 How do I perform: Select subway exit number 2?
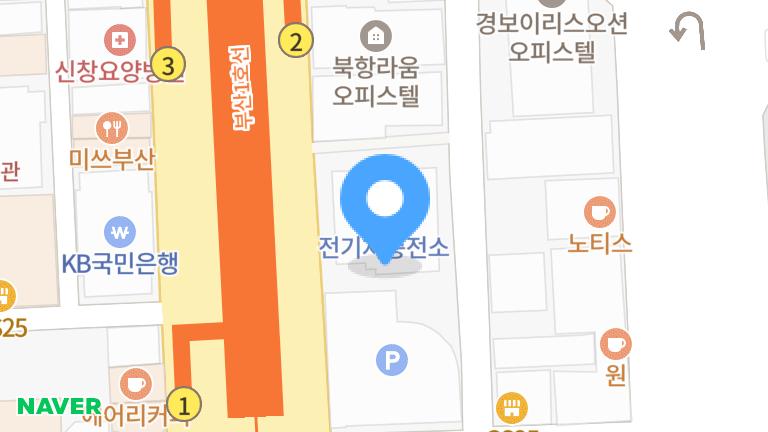[296, 41]
